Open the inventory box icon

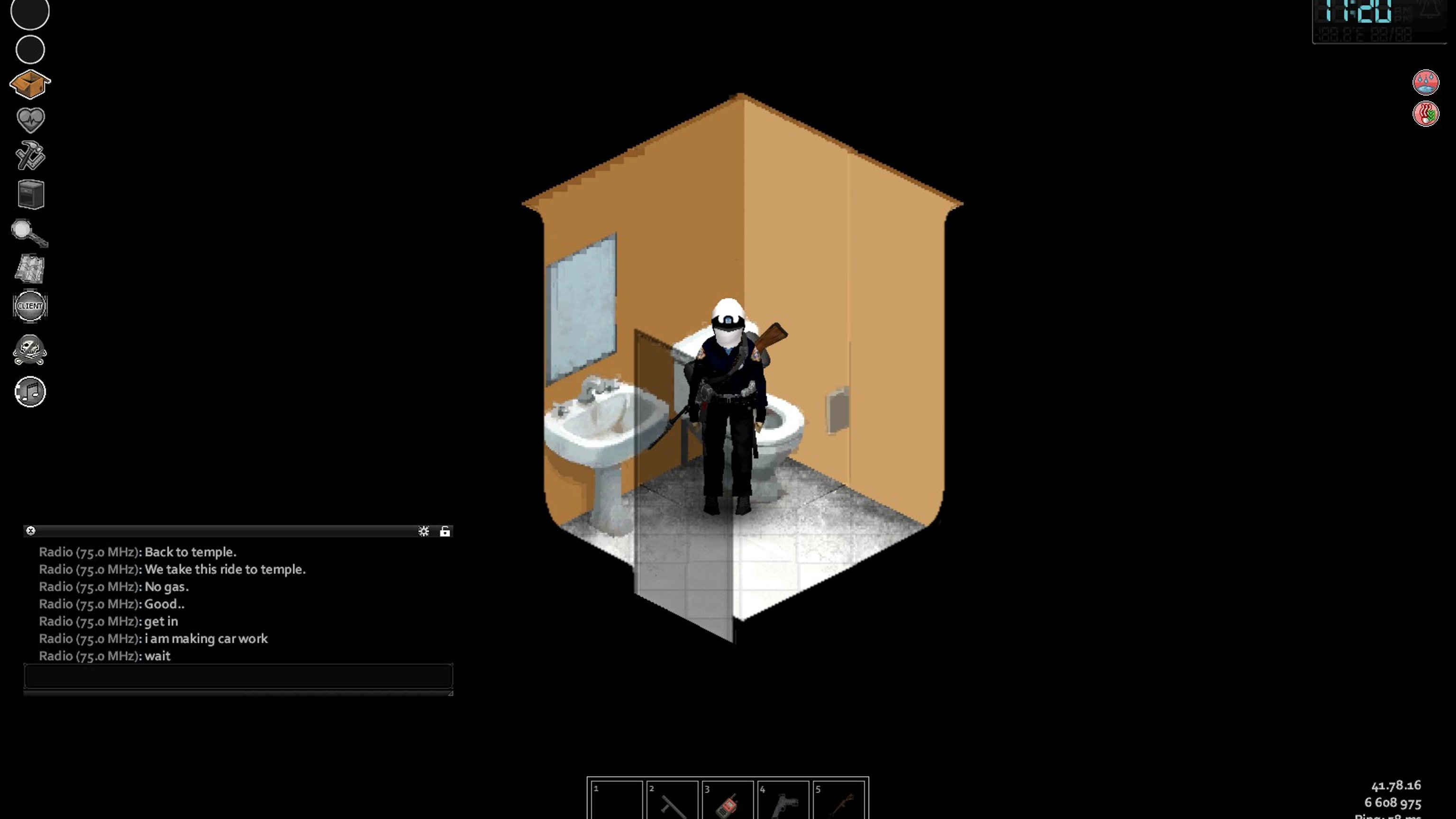tap(30, 84)
